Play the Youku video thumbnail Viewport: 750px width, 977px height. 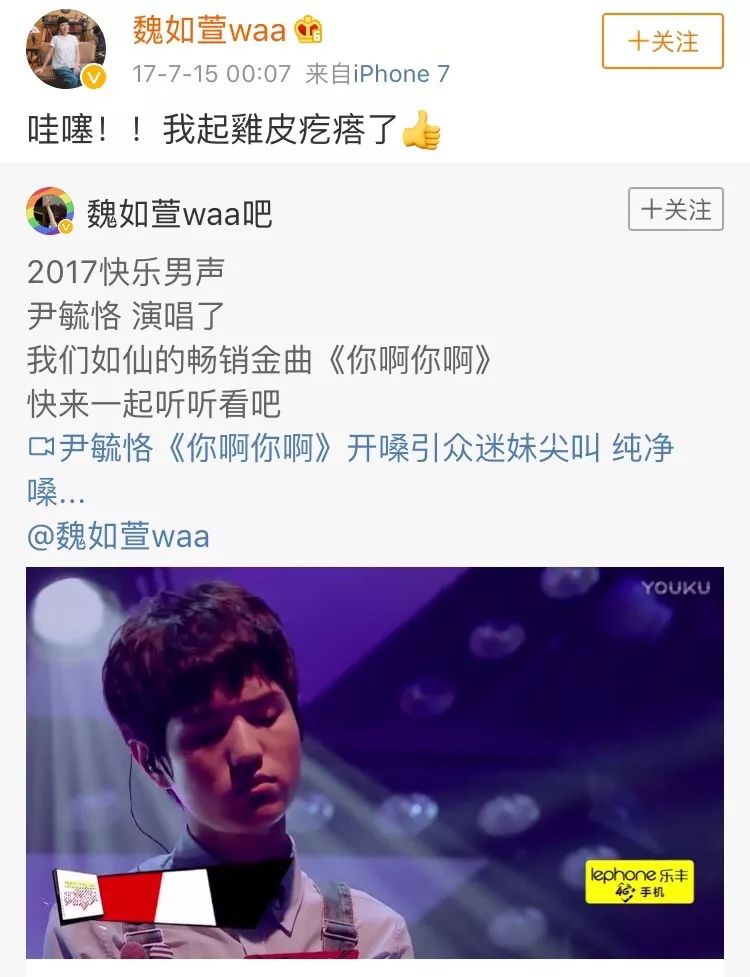pos(375,762)
